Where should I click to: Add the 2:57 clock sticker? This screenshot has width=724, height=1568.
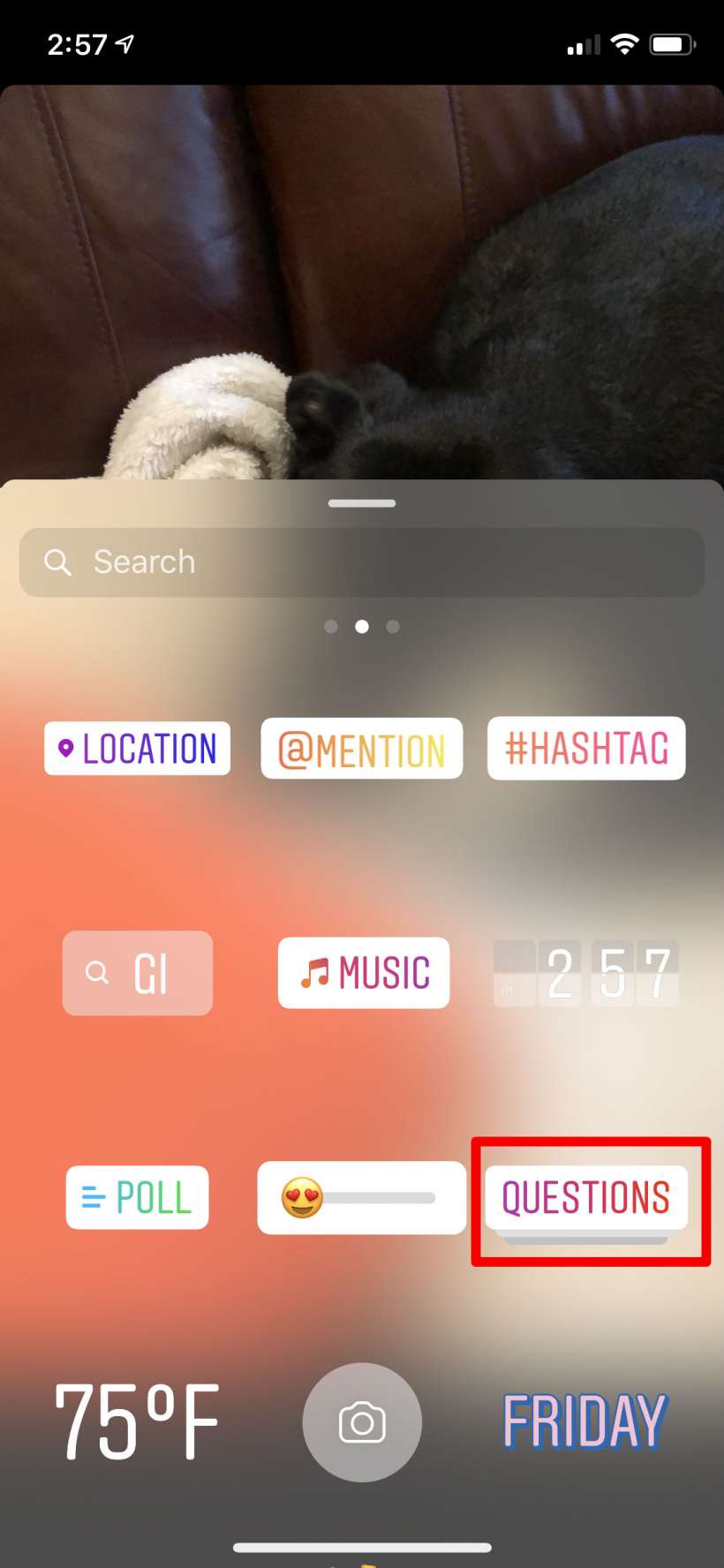[x=586, y=974]
